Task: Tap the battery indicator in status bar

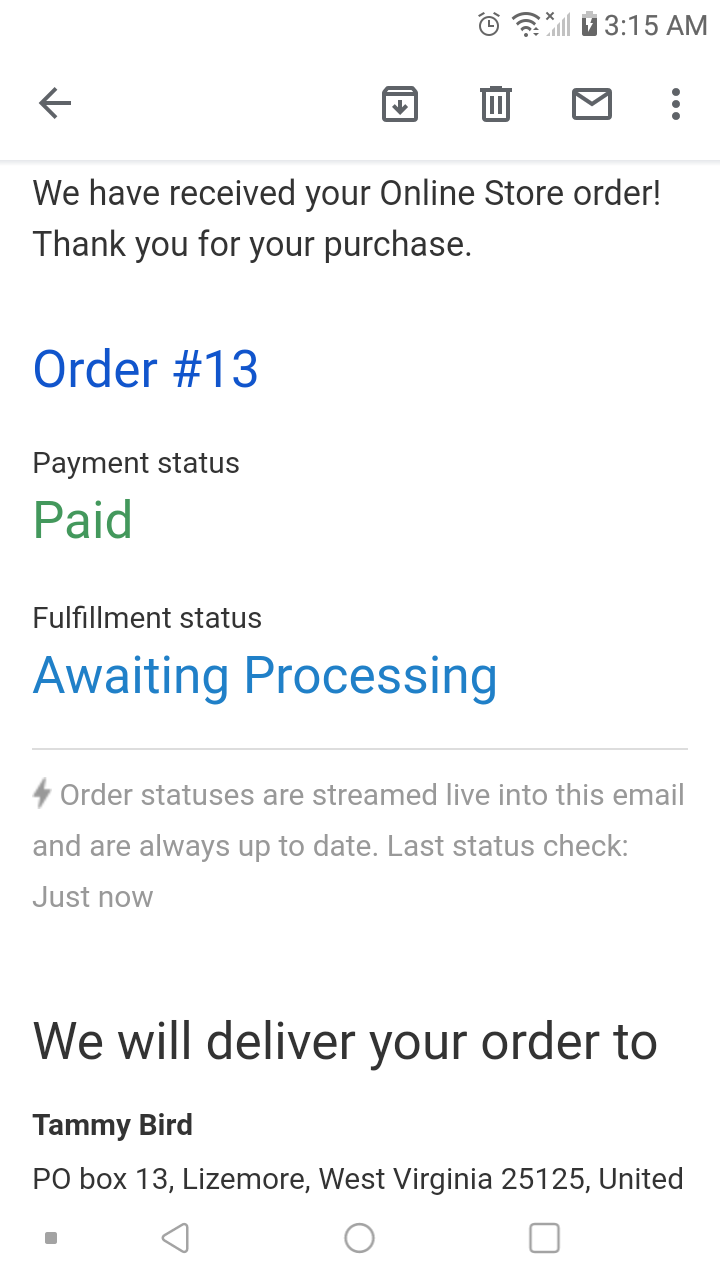Action: pyautogui.click(x=588, y=25)
